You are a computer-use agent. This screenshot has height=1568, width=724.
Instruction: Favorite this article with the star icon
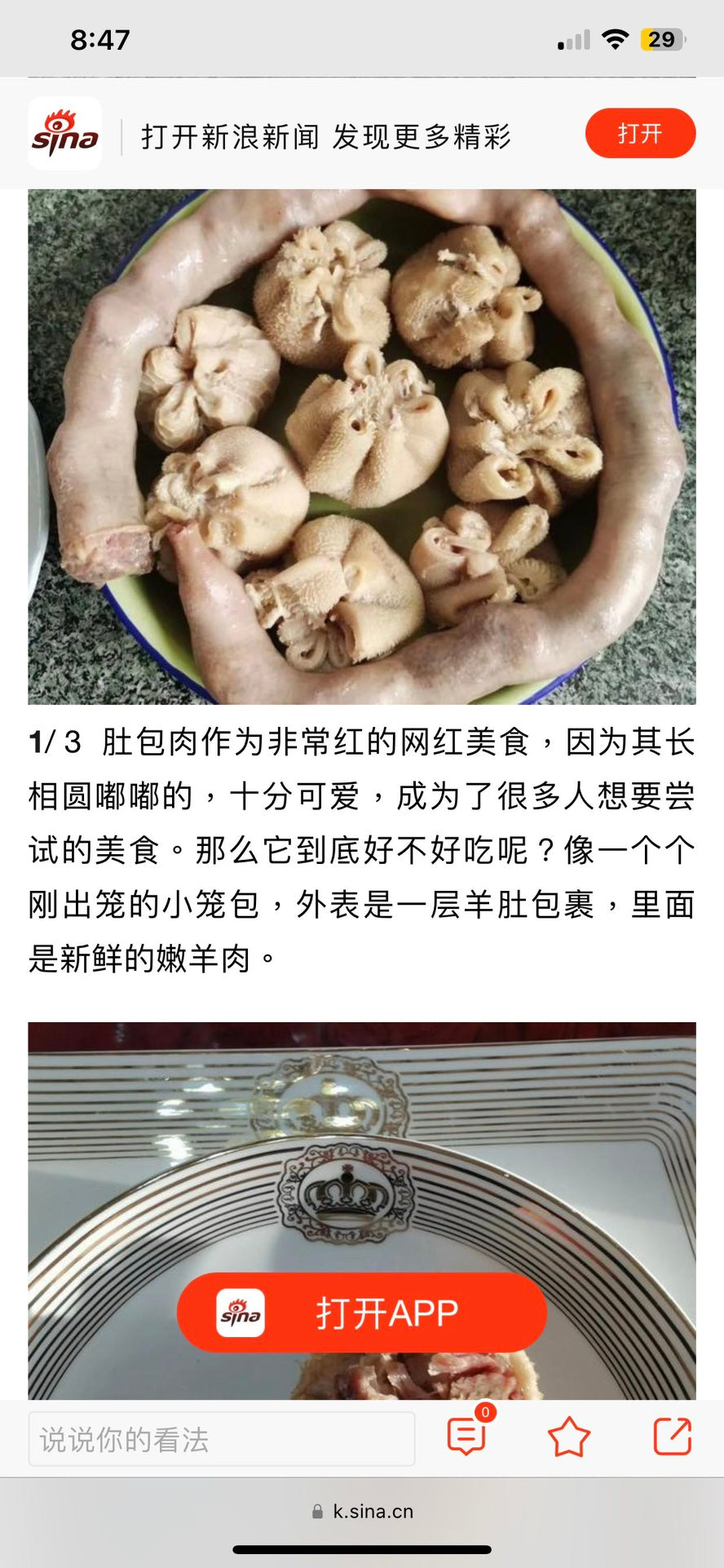(568, 1437)
